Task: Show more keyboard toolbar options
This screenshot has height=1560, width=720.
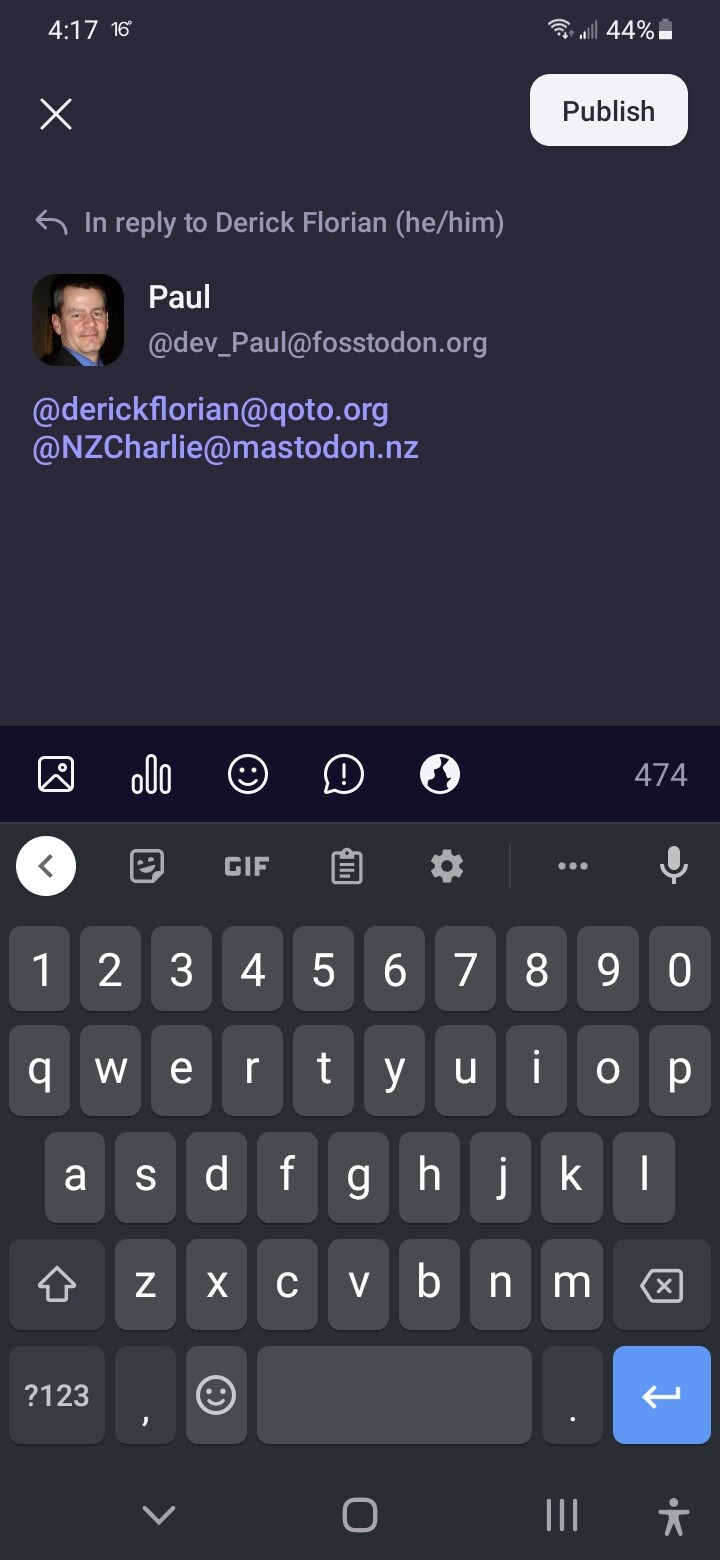Action: (x=573, y=866)
